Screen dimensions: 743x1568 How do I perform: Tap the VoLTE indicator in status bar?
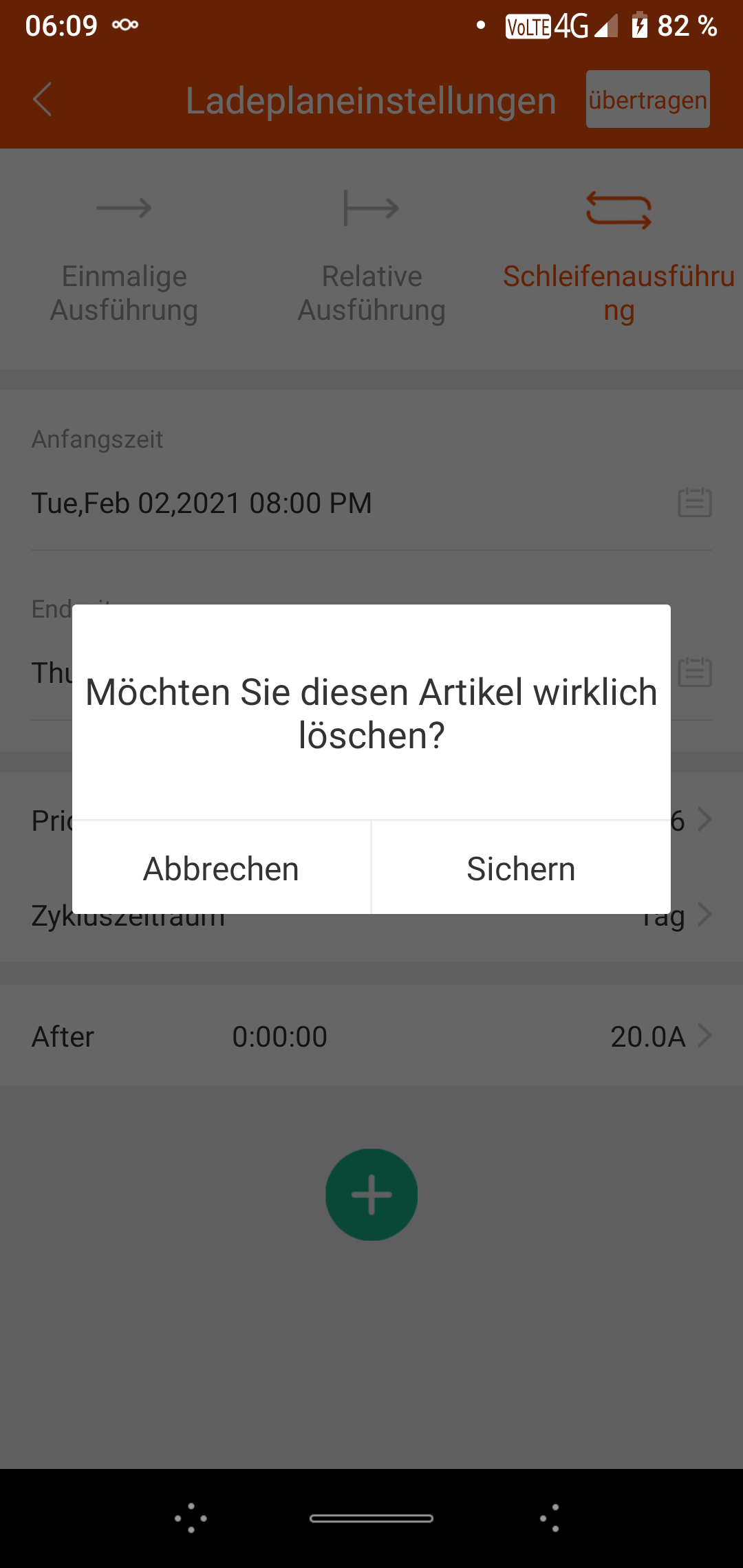pos(528,26)
